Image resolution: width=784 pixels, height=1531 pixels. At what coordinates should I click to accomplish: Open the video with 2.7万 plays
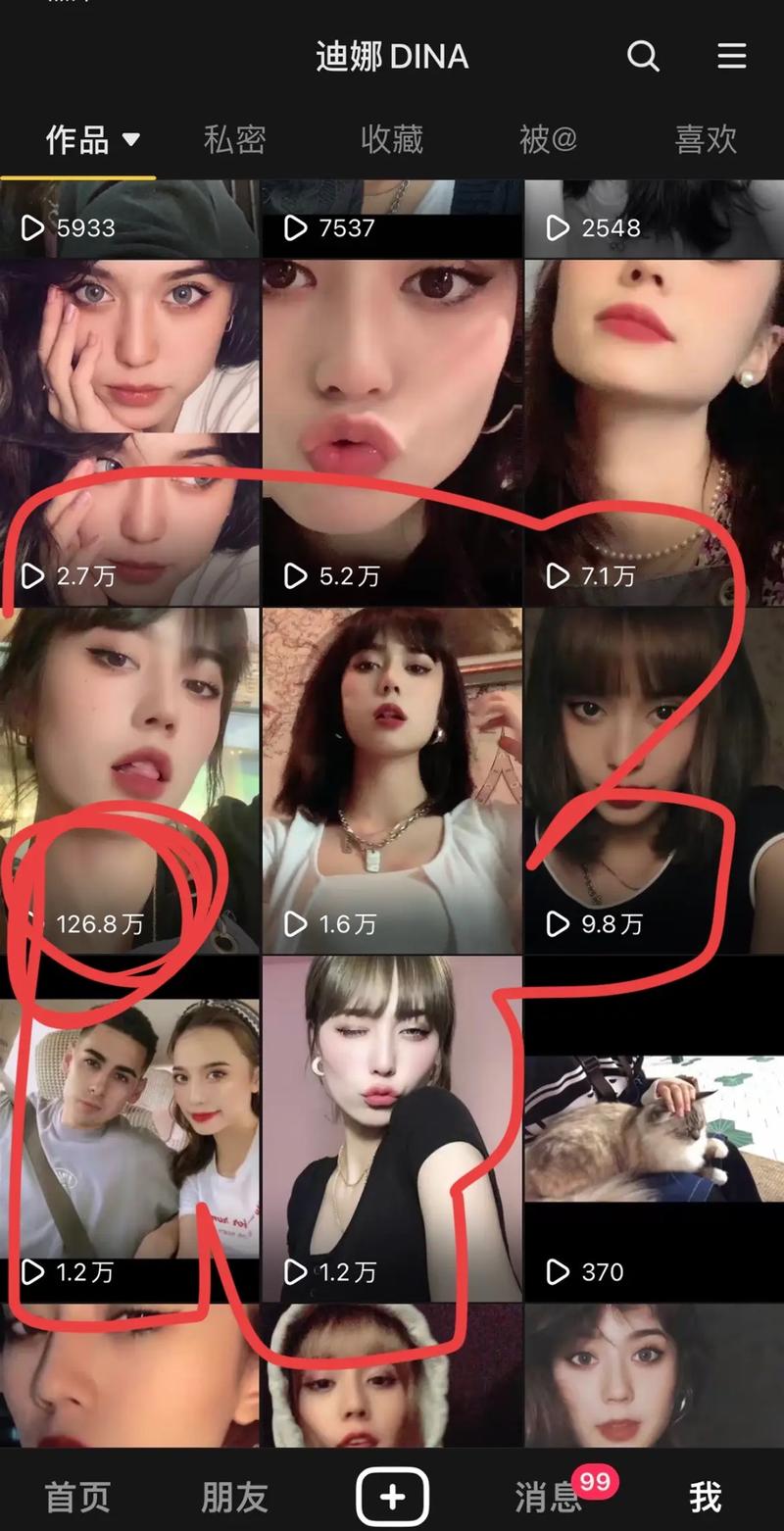click(x=129, y=431)
